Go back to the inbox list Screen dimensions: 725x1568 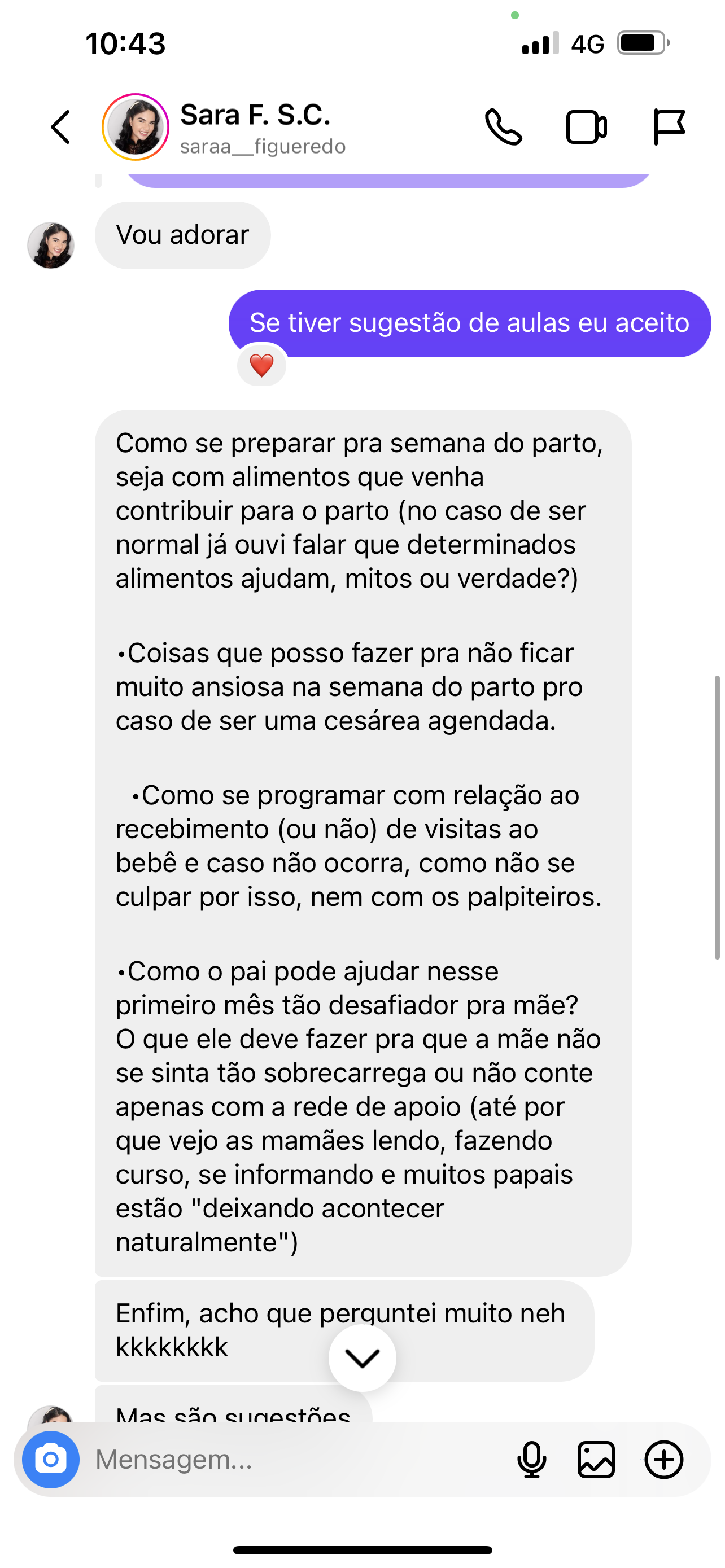(60, 127)
